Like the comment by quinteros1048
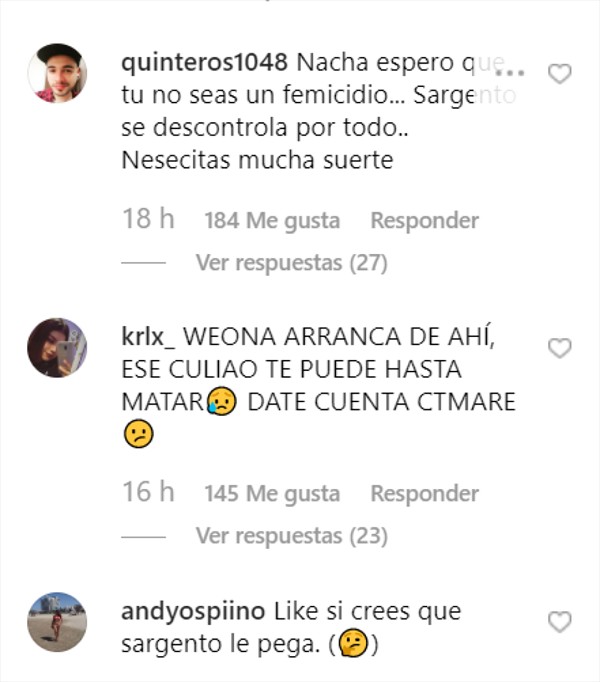The height and width of the screenshot is (682, 600). 561,74
